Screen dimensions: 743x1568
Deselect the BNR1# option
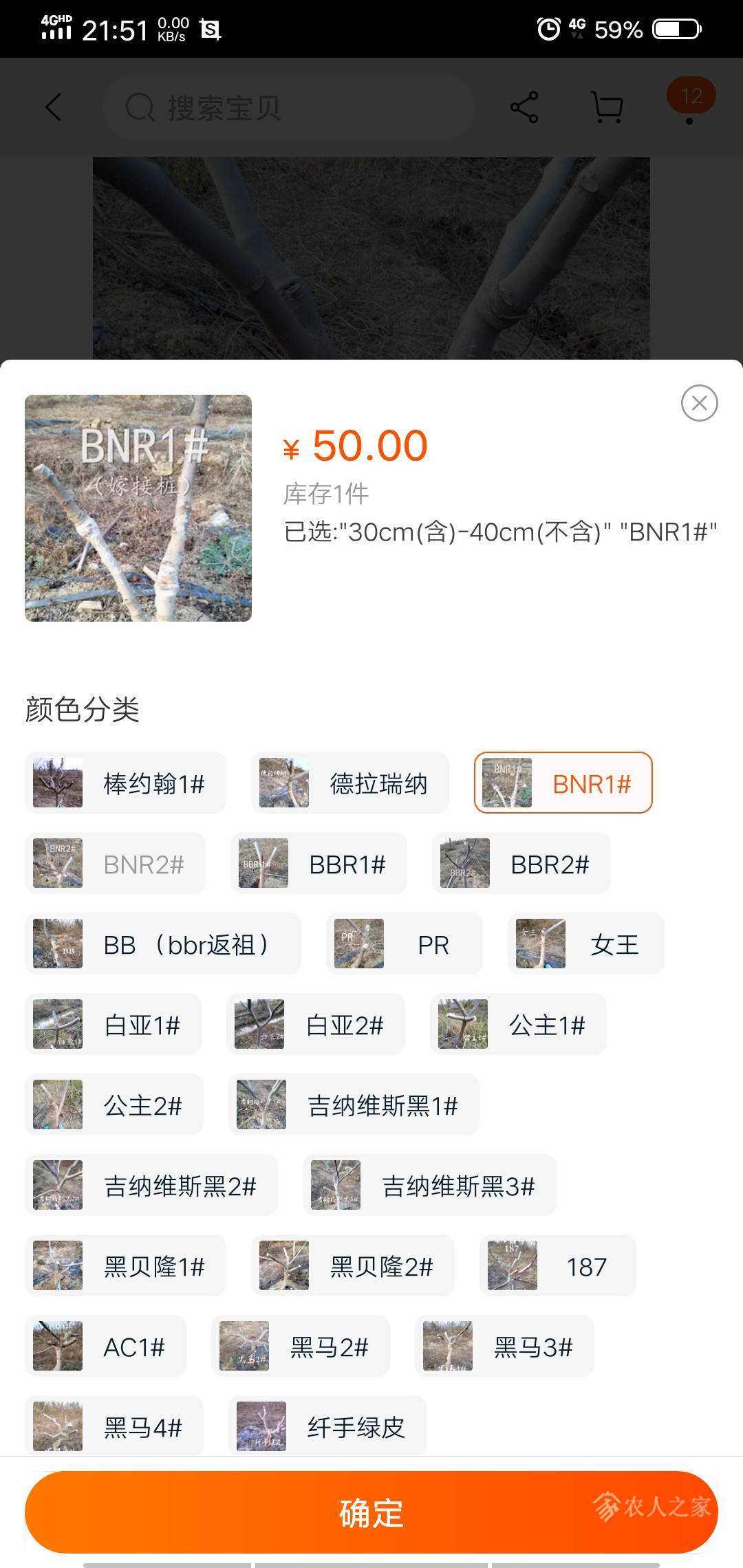[563, 783]
